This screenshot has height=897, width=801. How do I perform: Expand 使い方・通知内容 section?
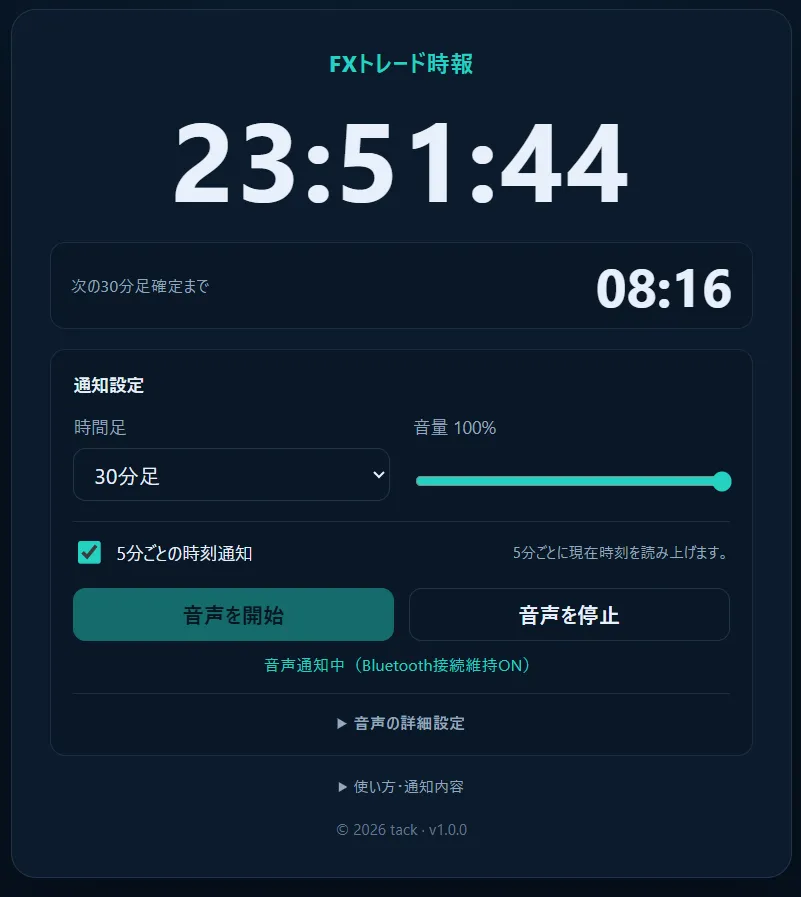[x=401, y=787]
